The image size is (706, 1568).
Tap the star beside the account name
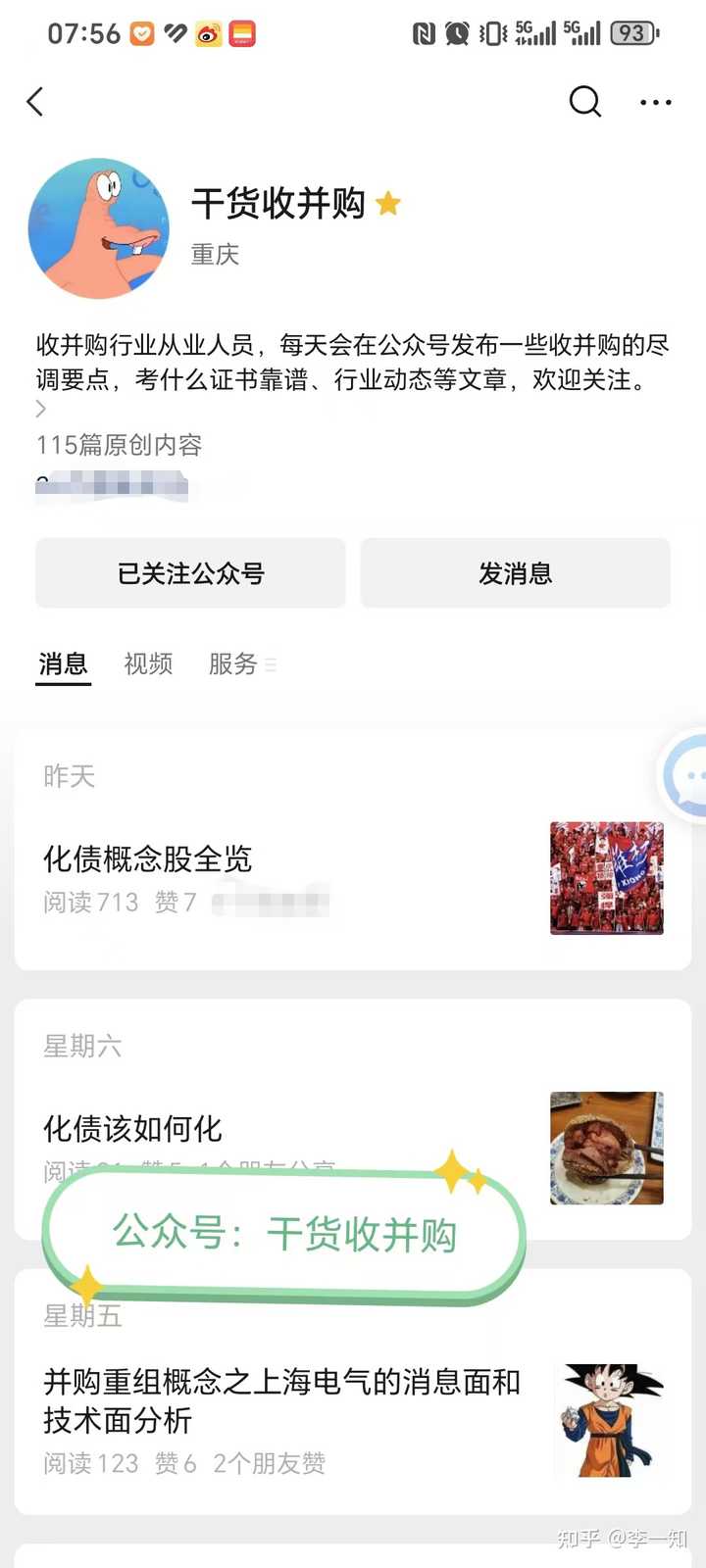pyautogui.click(x=389, y=204)
